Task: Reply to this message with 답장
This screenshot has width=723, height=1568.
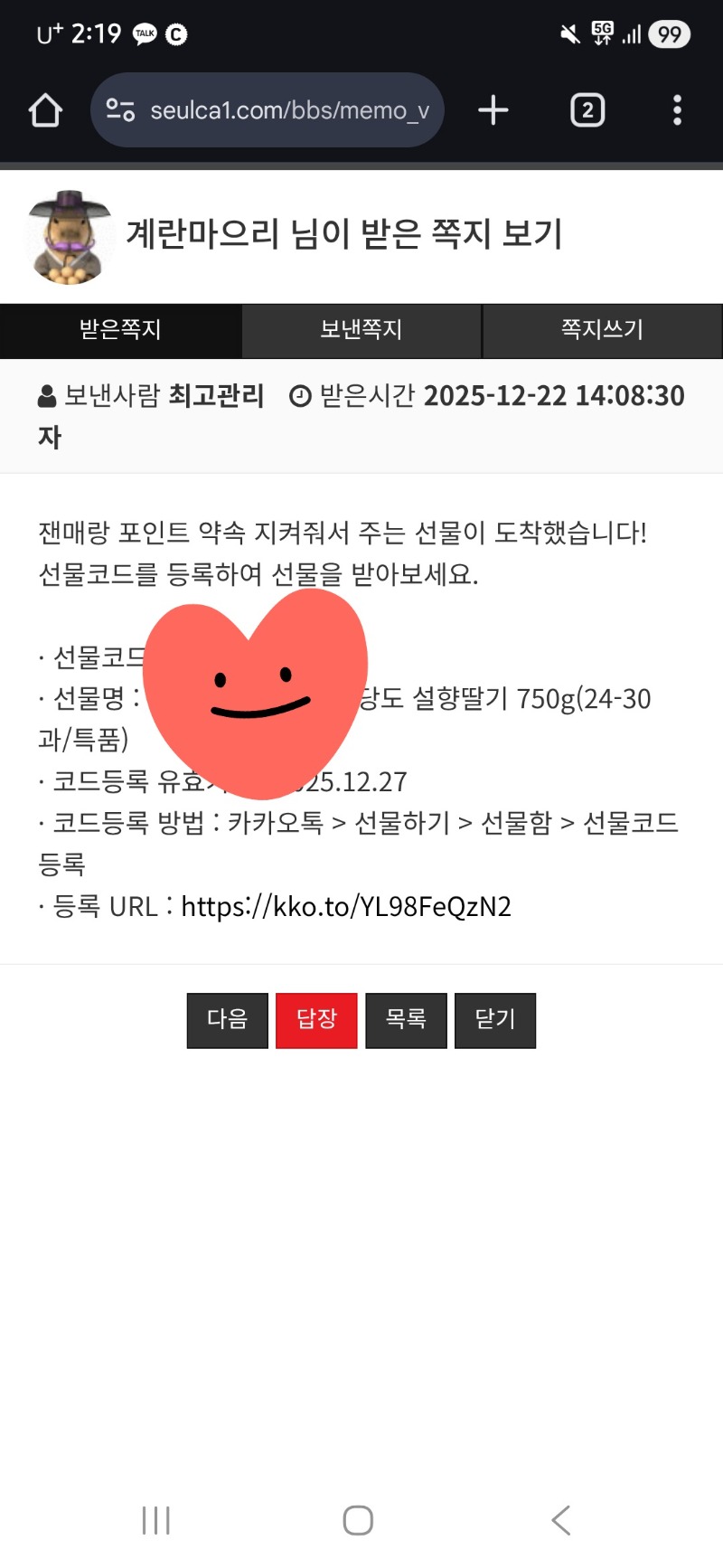Action: tap(316, 1020)
